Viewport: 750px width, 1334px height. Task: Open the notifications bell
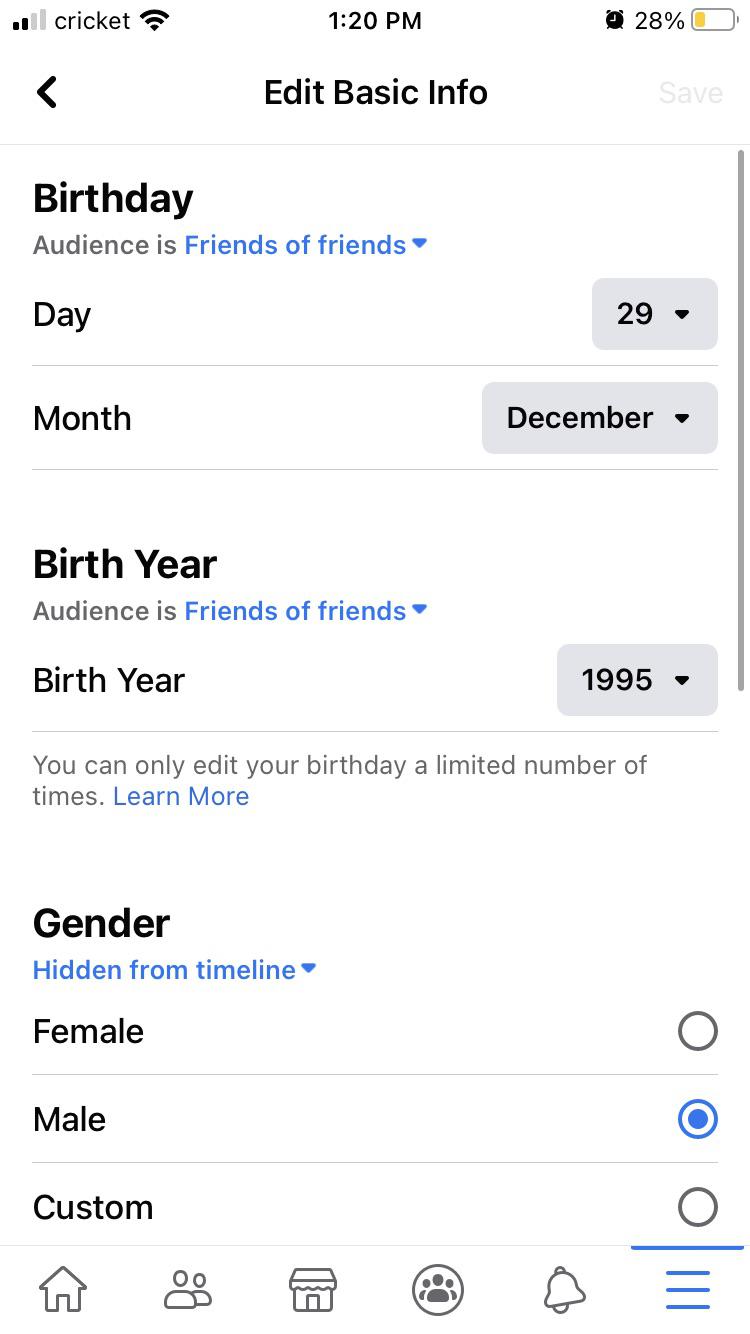[x=563, y=1289]
